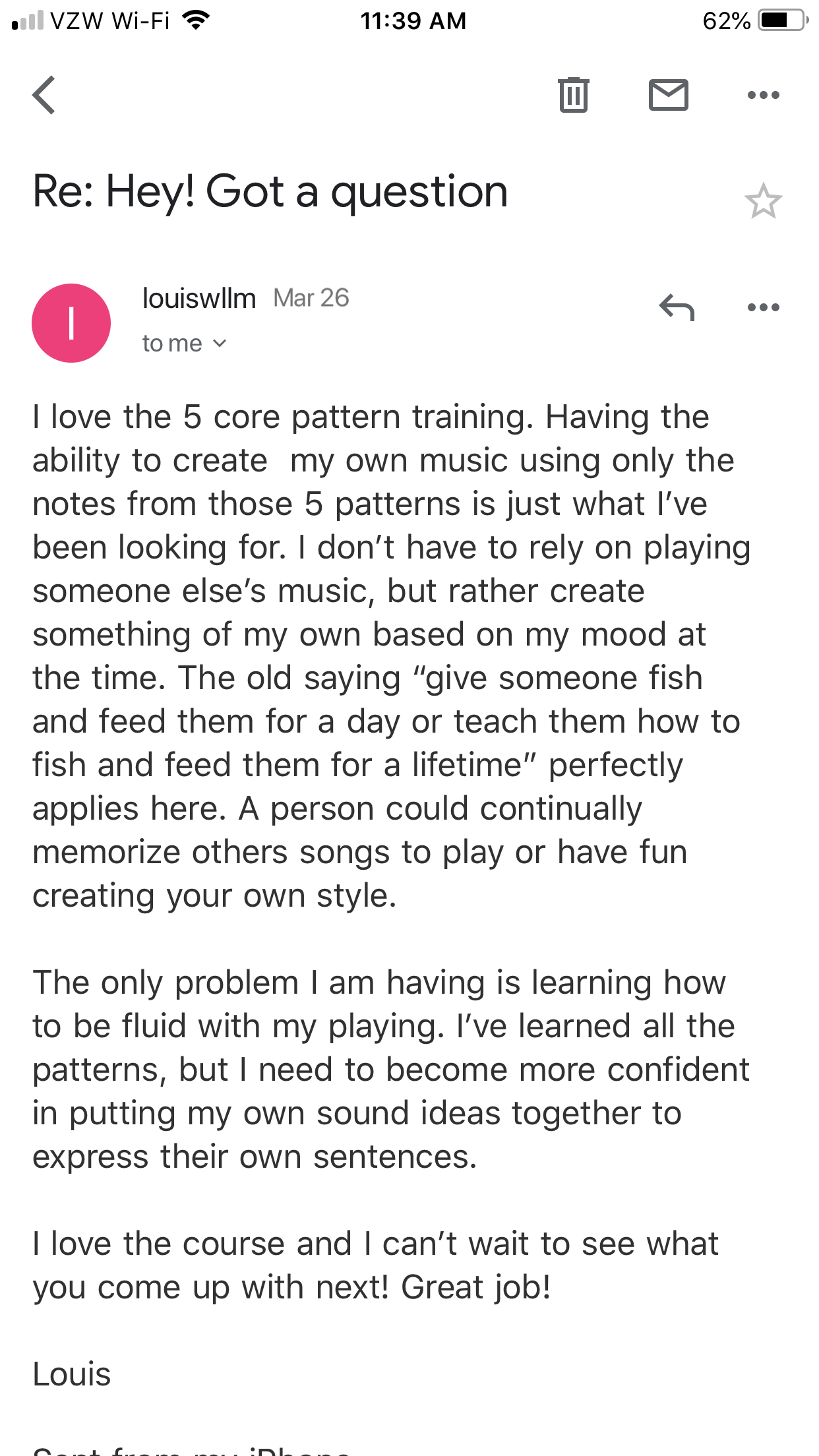Open the top toolbar overflow menu

pyautogui.click(x=763, y=95)
